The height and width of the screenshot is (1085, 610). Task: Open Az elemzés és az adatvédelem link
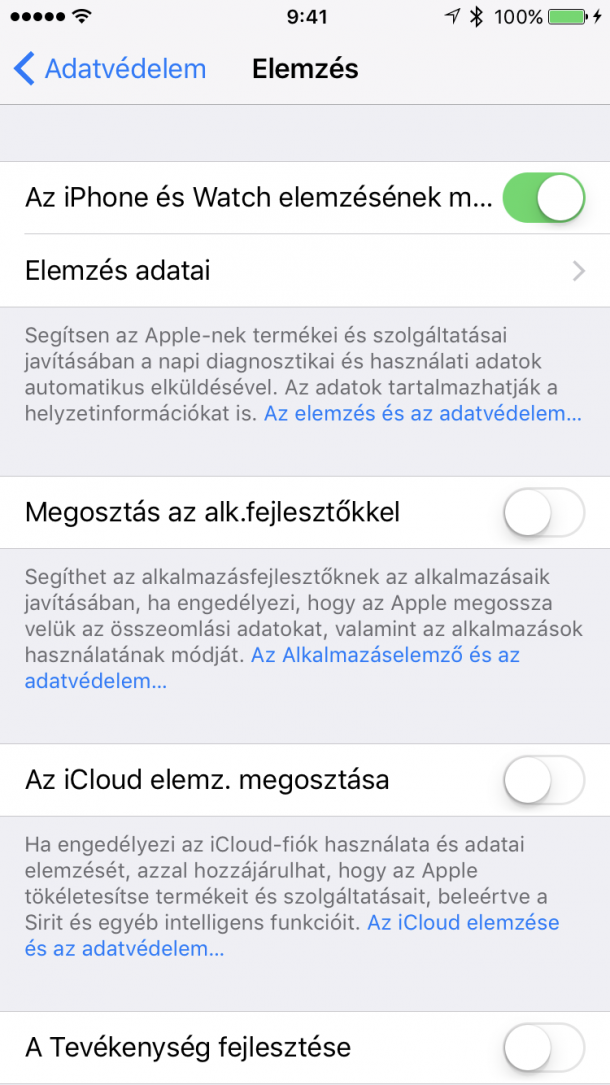pos(423,414)
